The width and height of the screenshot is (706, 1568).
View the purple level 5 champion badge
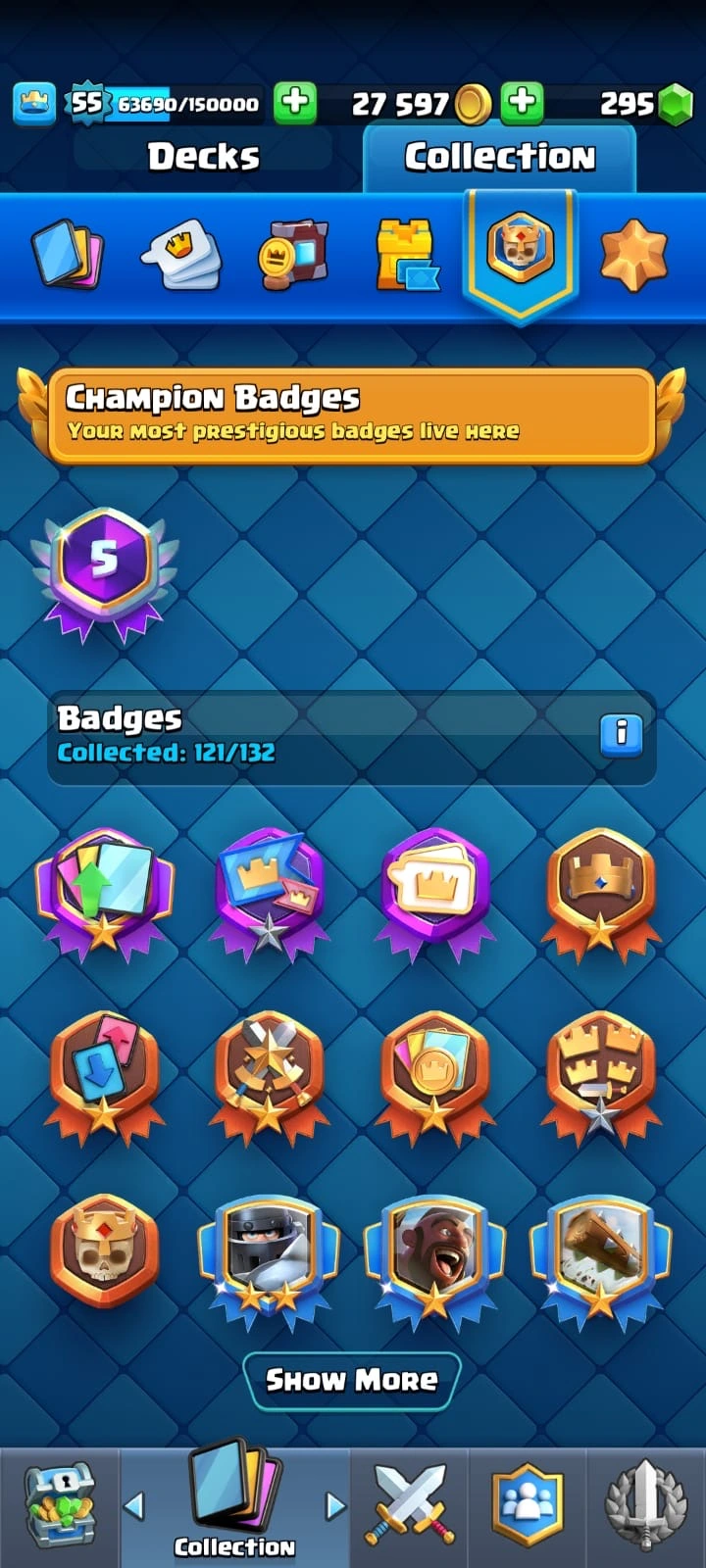tap(104, 570)
